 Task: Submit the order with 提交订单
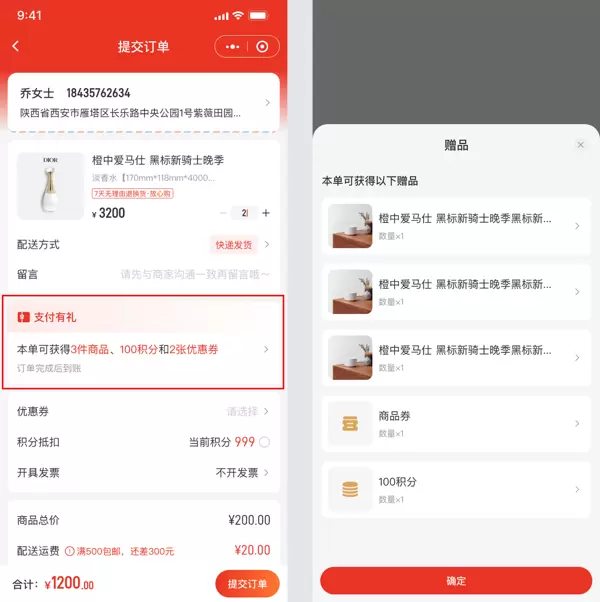(247, 584)
